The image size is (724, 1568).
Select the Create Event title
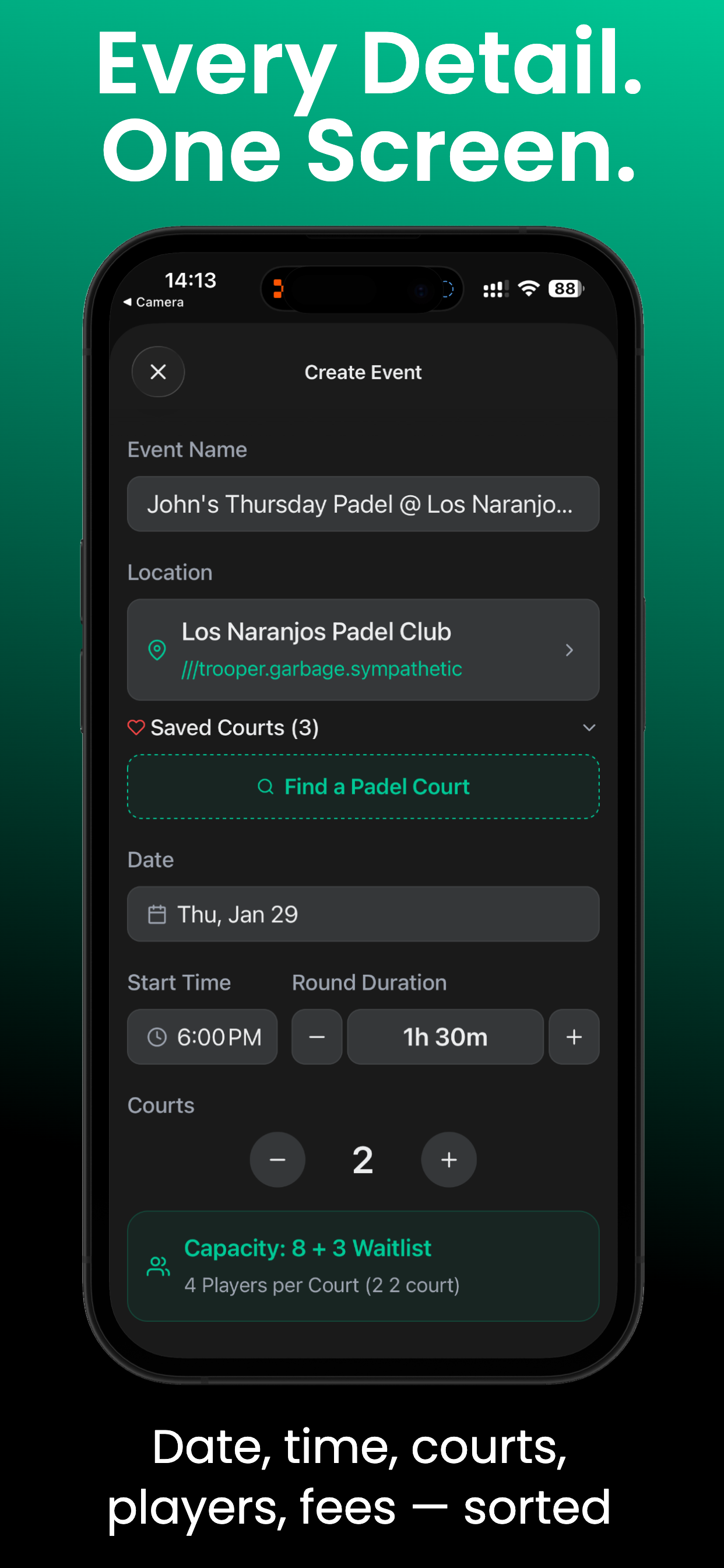pos(363,372)
